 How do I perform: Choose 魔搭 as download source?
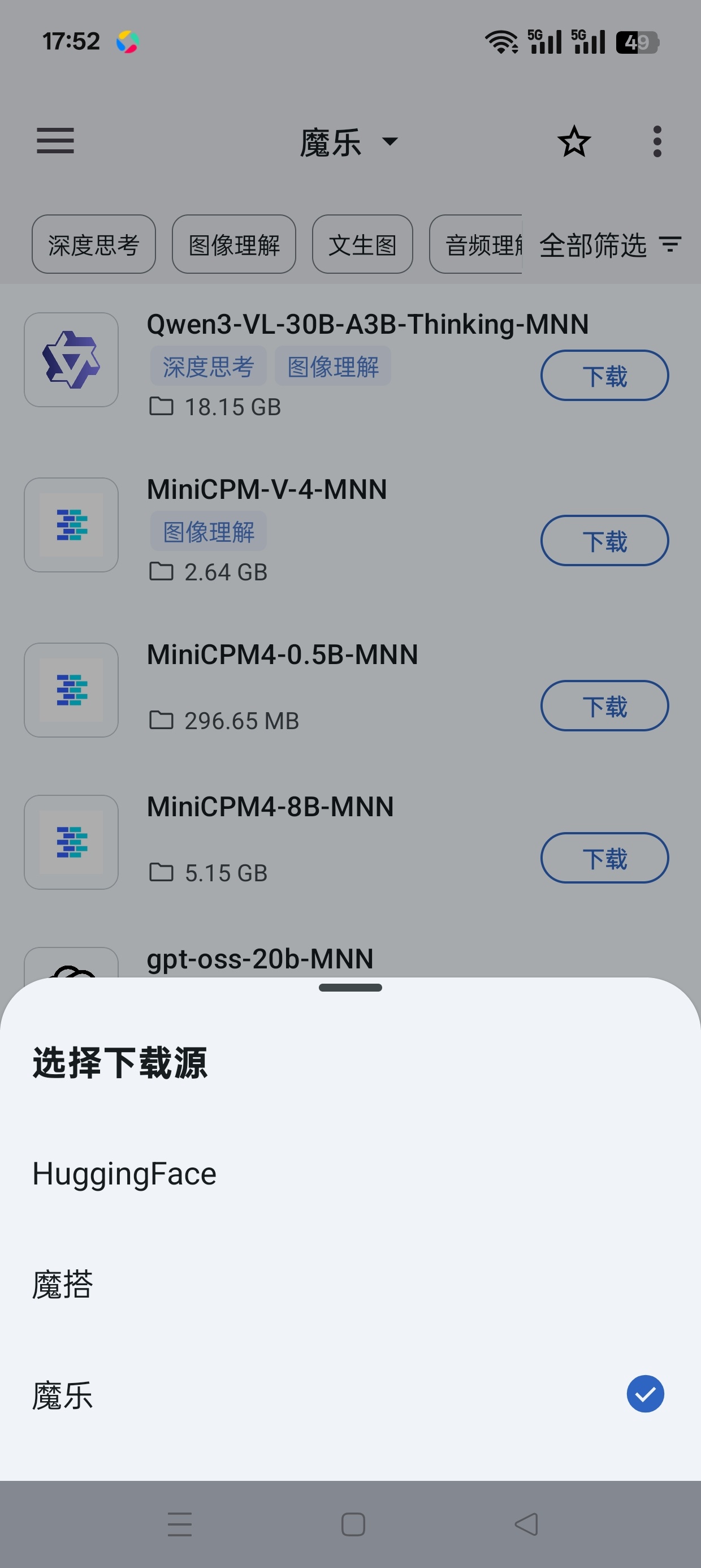[350, 1285]
